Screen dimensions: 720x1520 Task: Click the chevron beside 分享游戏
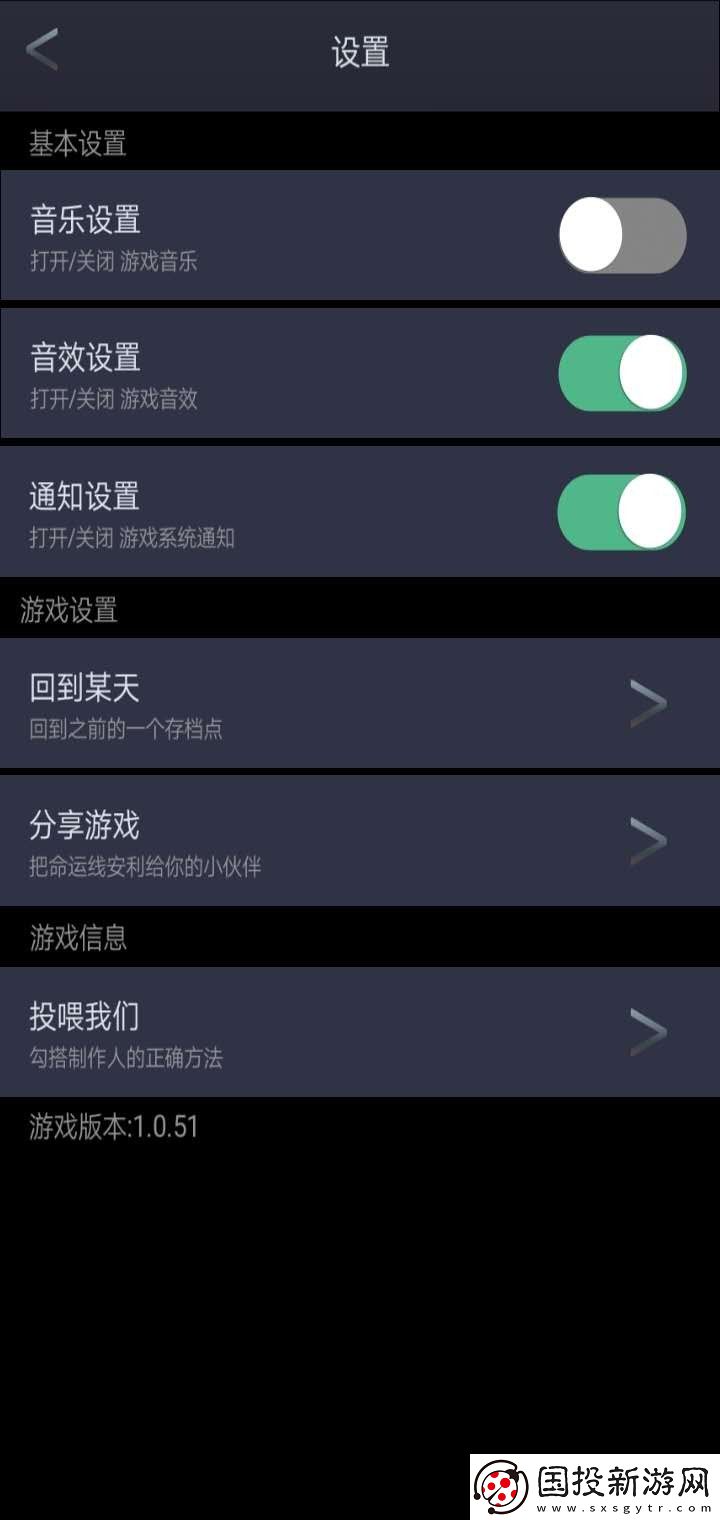coord(649,841)
